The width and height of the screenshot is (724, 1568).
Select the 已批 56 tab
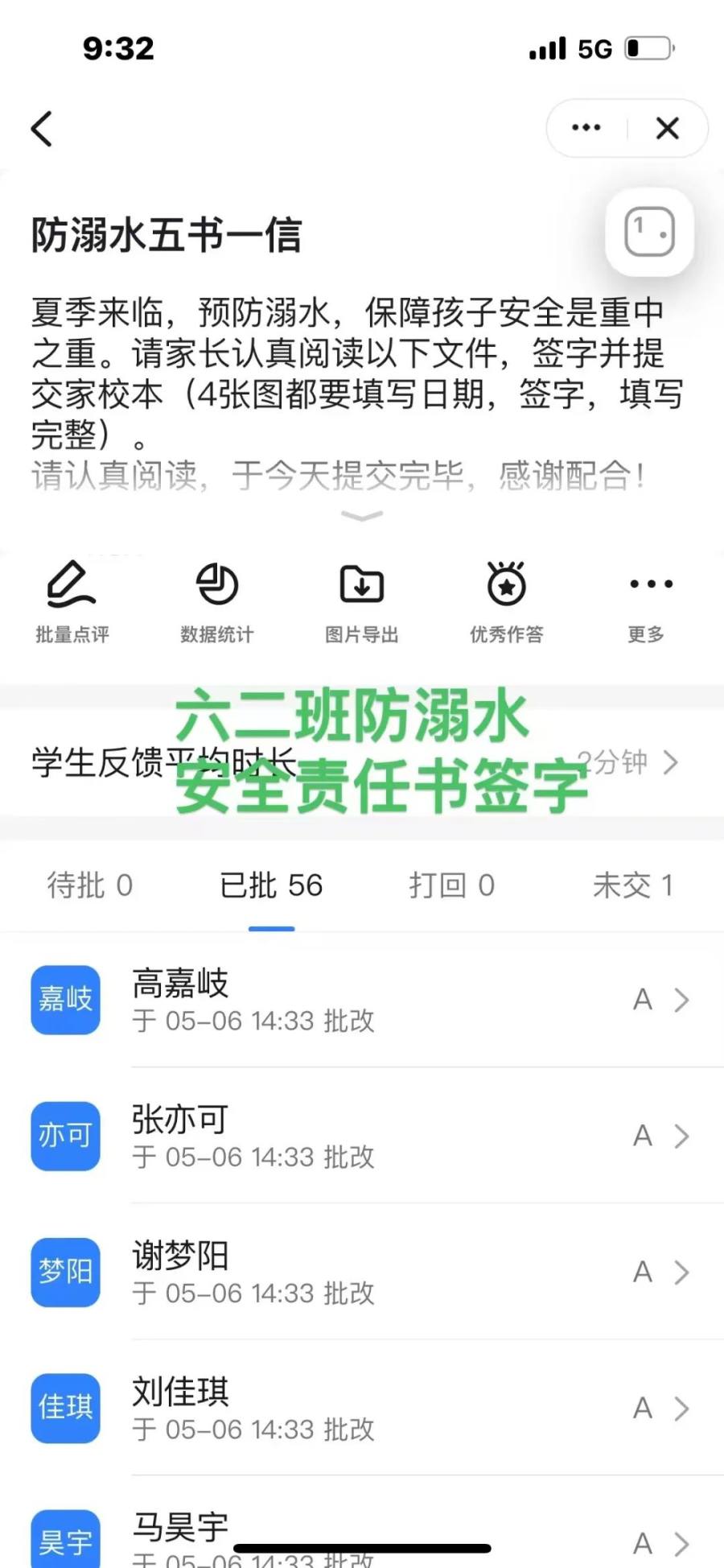(271, 885)
